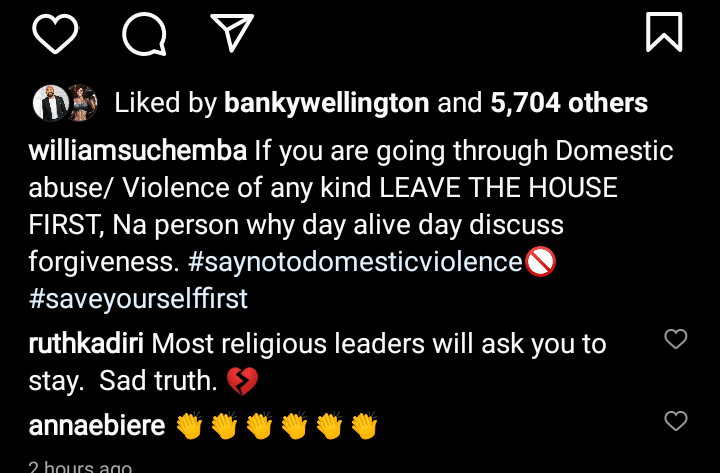Open bankywellington's profile from the likes line
Image resolution: width=720 pixels, height=473 pixels.
[x=326, y=102]
